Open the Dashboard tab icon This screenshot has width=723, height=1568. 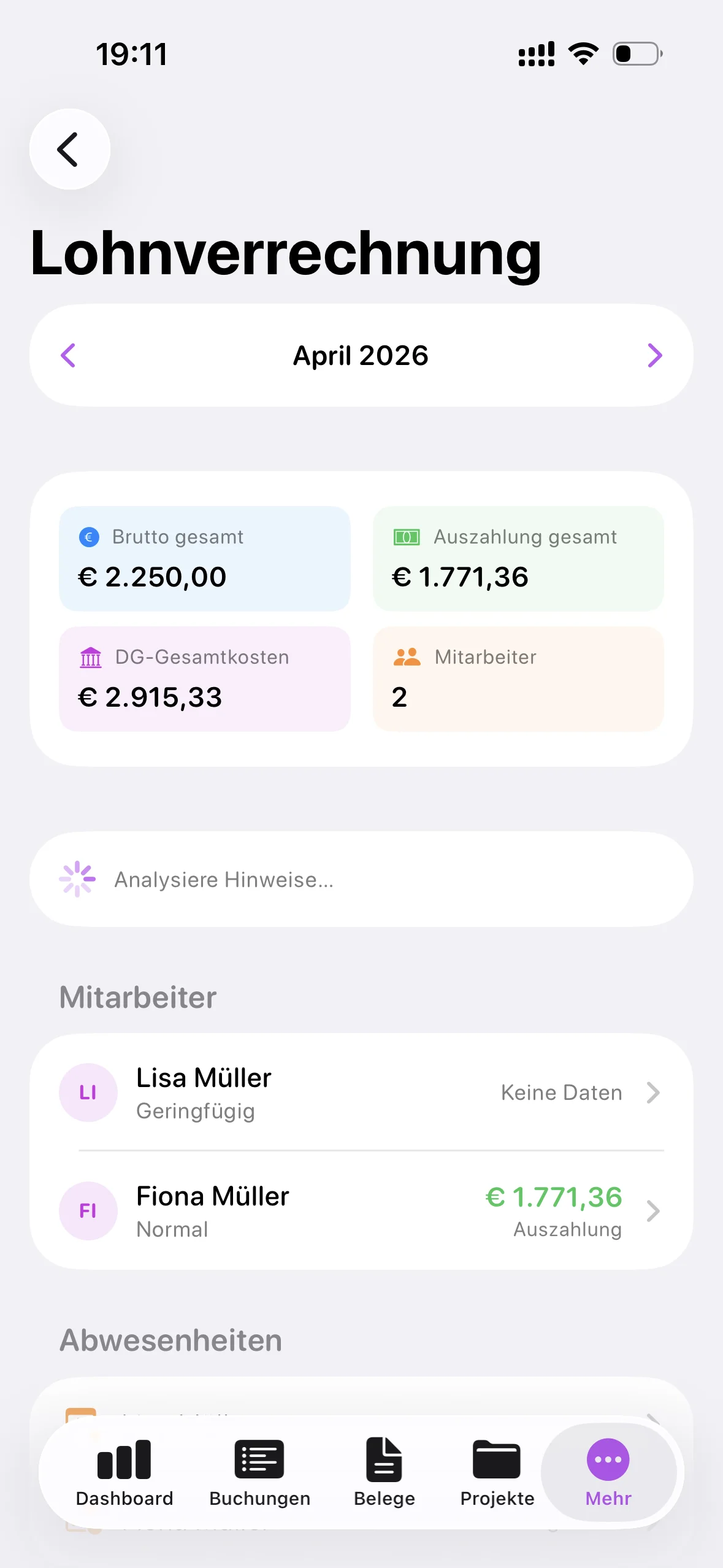(124, 1460)
